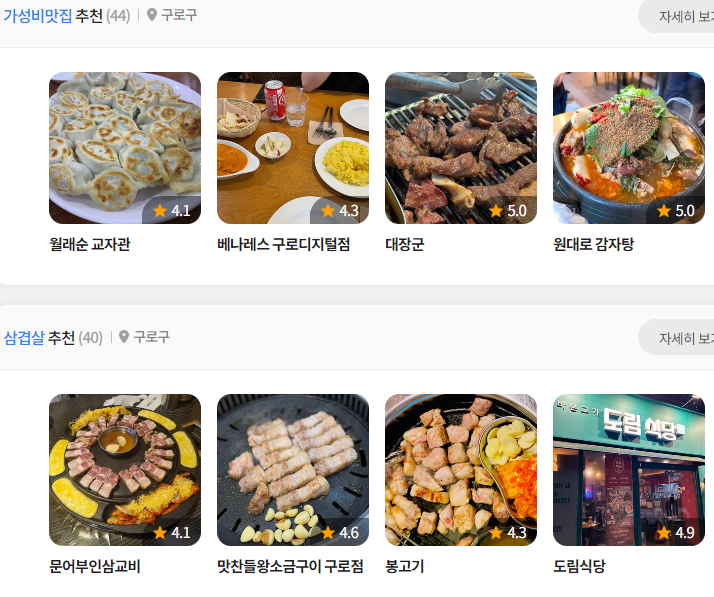This screenshot has height=597, width=714.
Task: View the 대장군 restaurant card
Action: (x=461, y=148)
